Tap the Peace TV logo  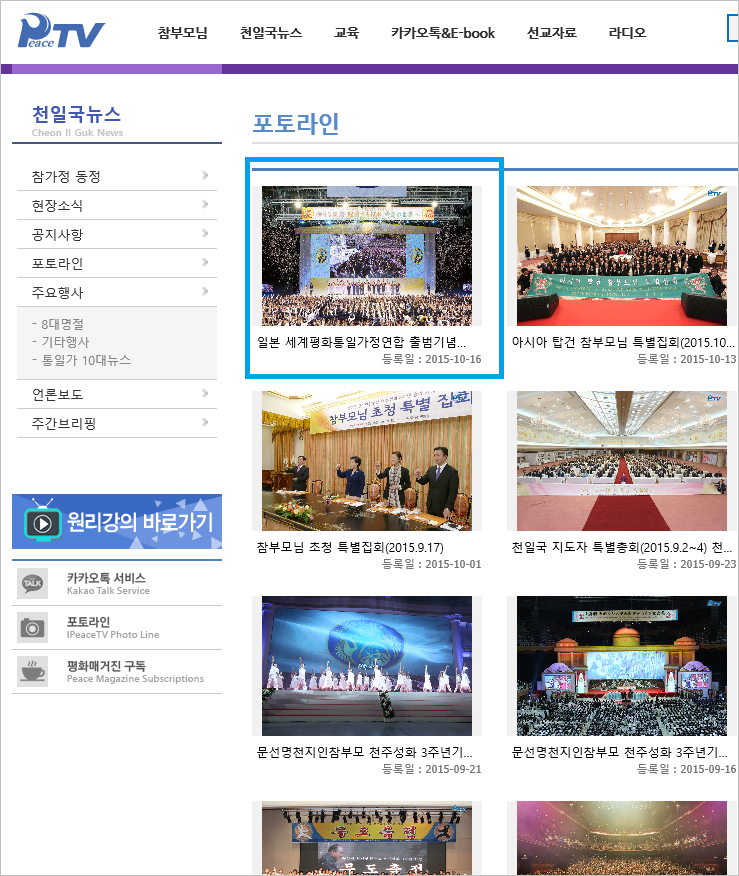(x=60, y=31)
